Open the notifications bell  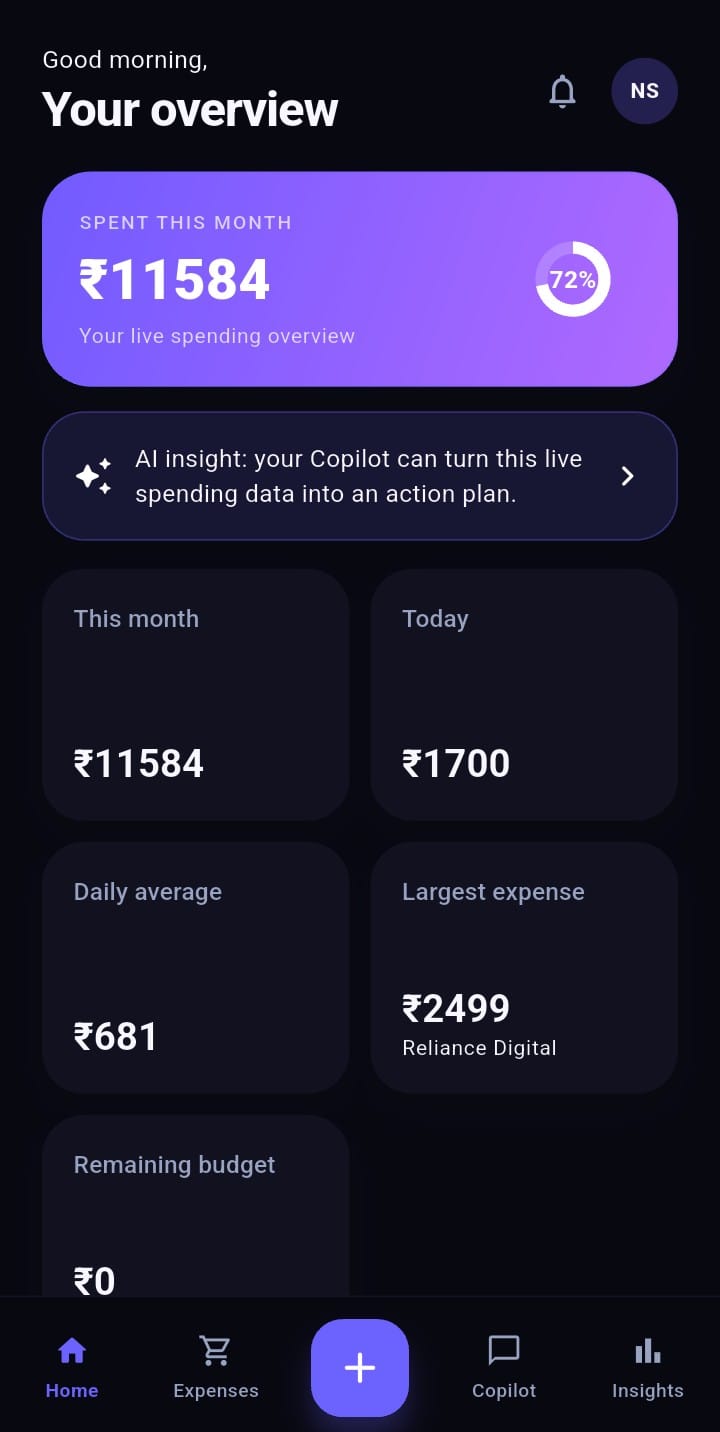click(563, 91)
